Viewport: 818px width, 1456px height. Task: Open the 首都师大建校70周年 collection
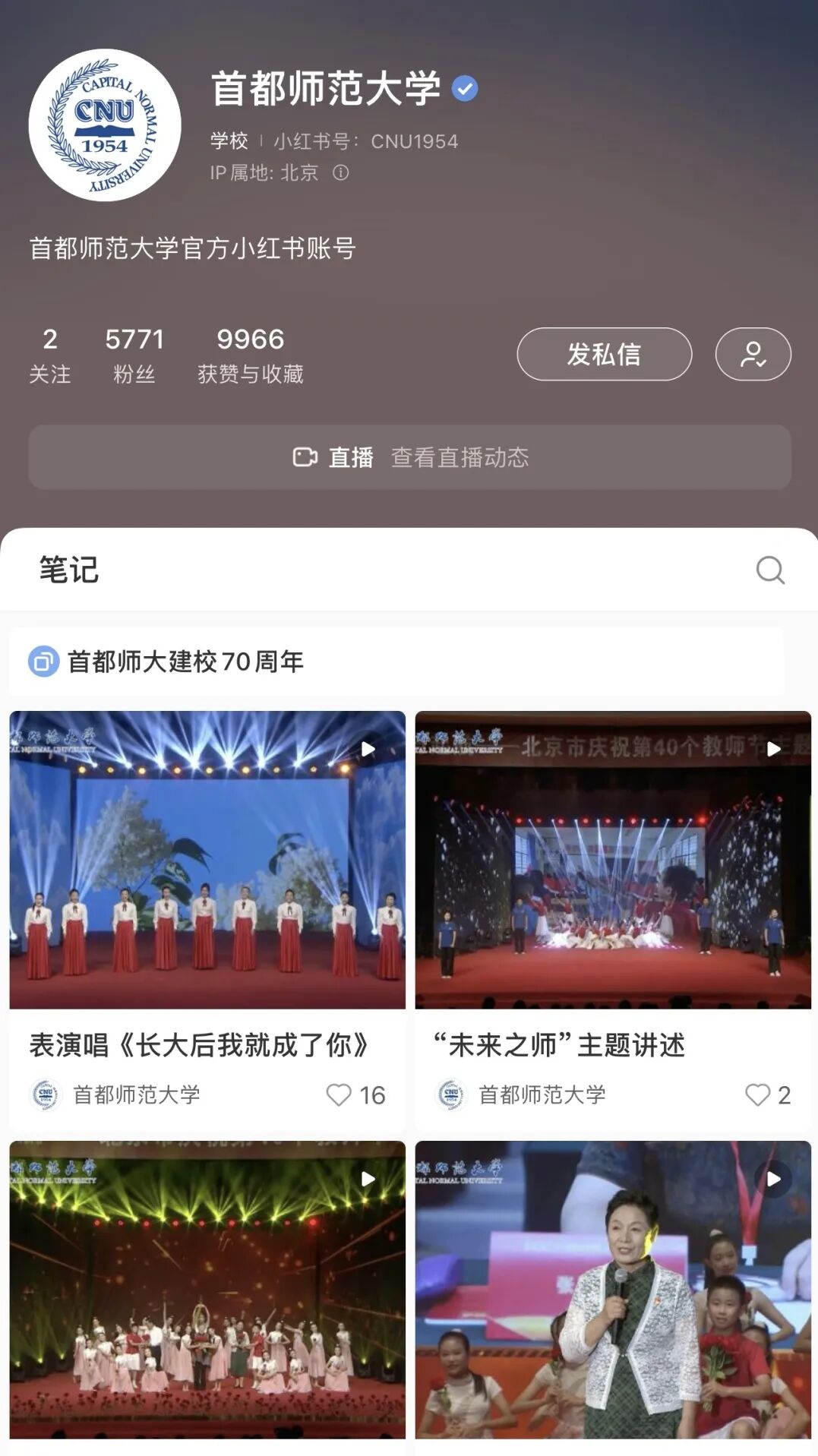[185, 662]
